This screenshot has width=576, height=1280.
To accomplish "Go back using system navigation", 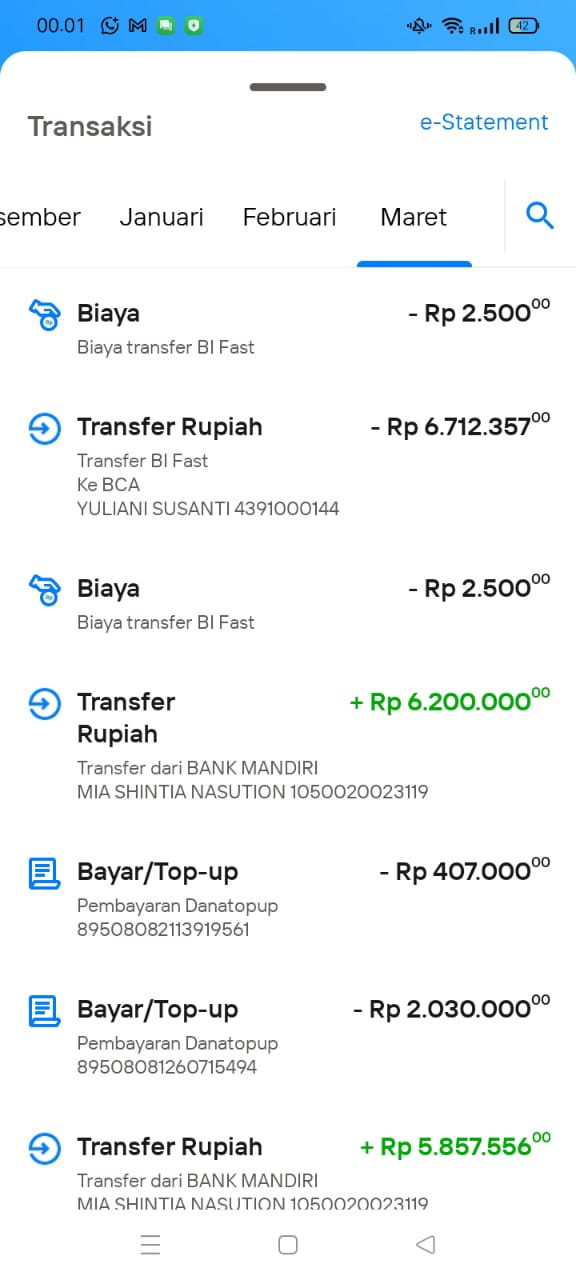I will (x=425, y=1244).
